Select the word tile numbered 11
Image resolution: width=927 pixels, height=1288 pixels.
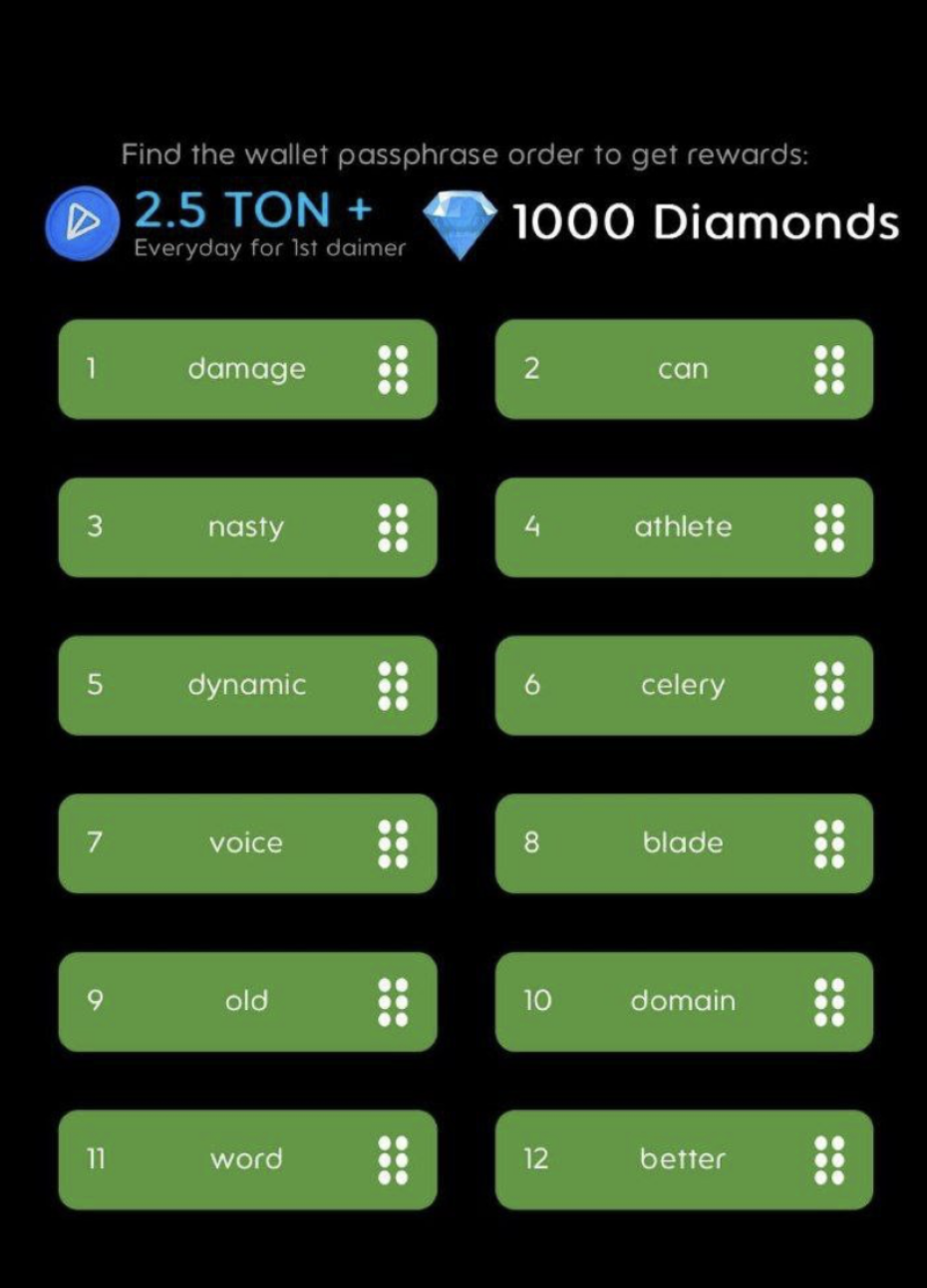[247, 1158]
